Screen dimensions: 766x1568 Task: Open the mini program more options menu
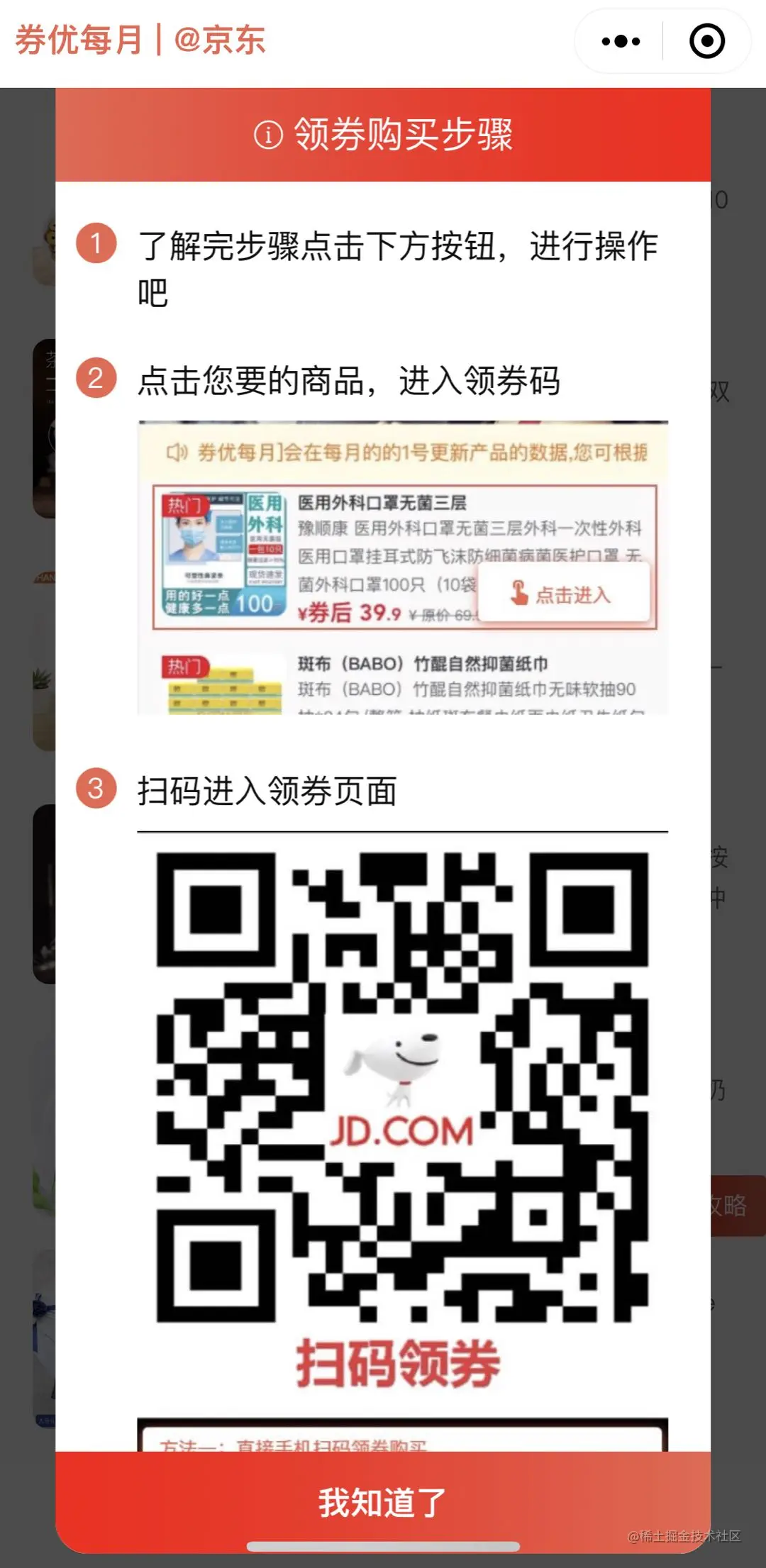[x=621, y=41]
